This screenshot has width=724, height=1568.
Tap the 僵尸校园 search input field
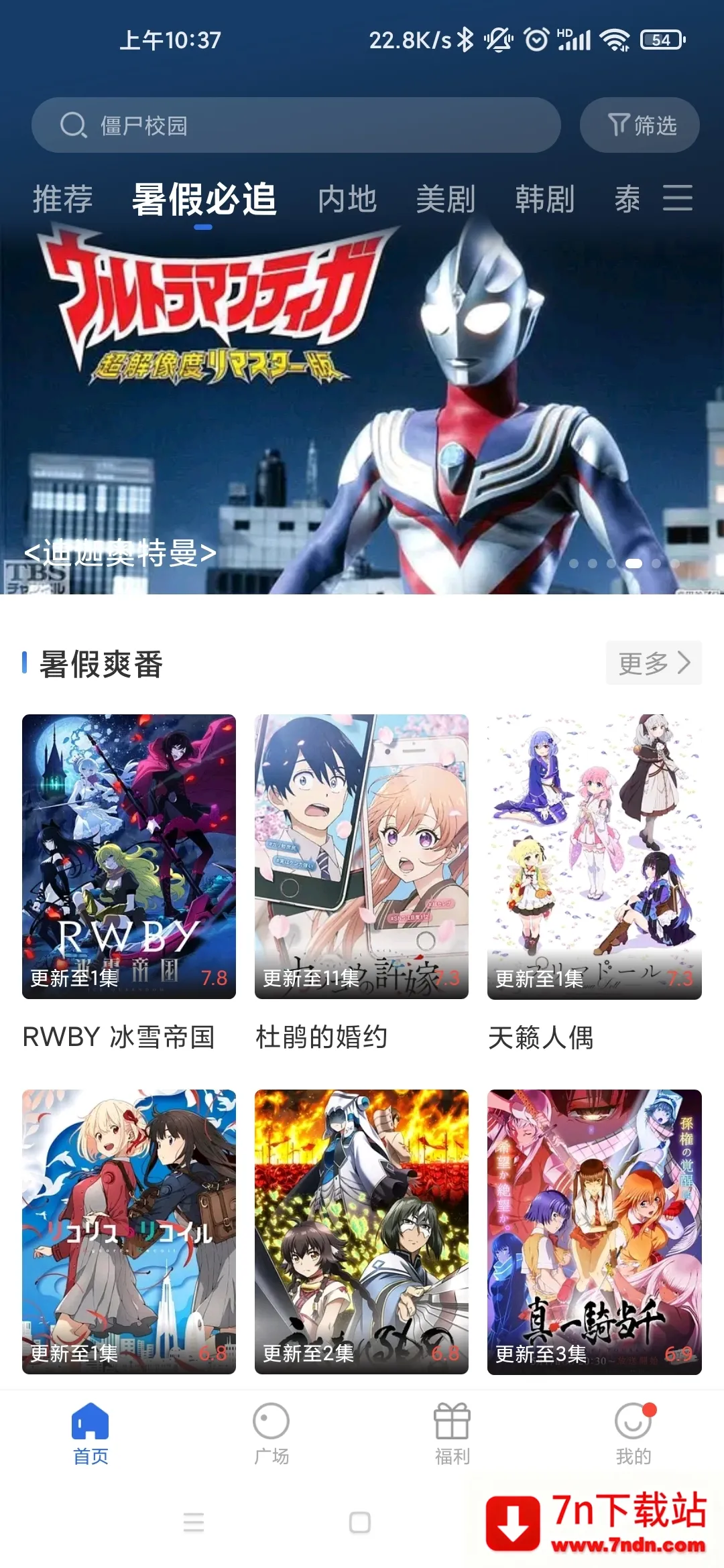click(x=295, y=125)
